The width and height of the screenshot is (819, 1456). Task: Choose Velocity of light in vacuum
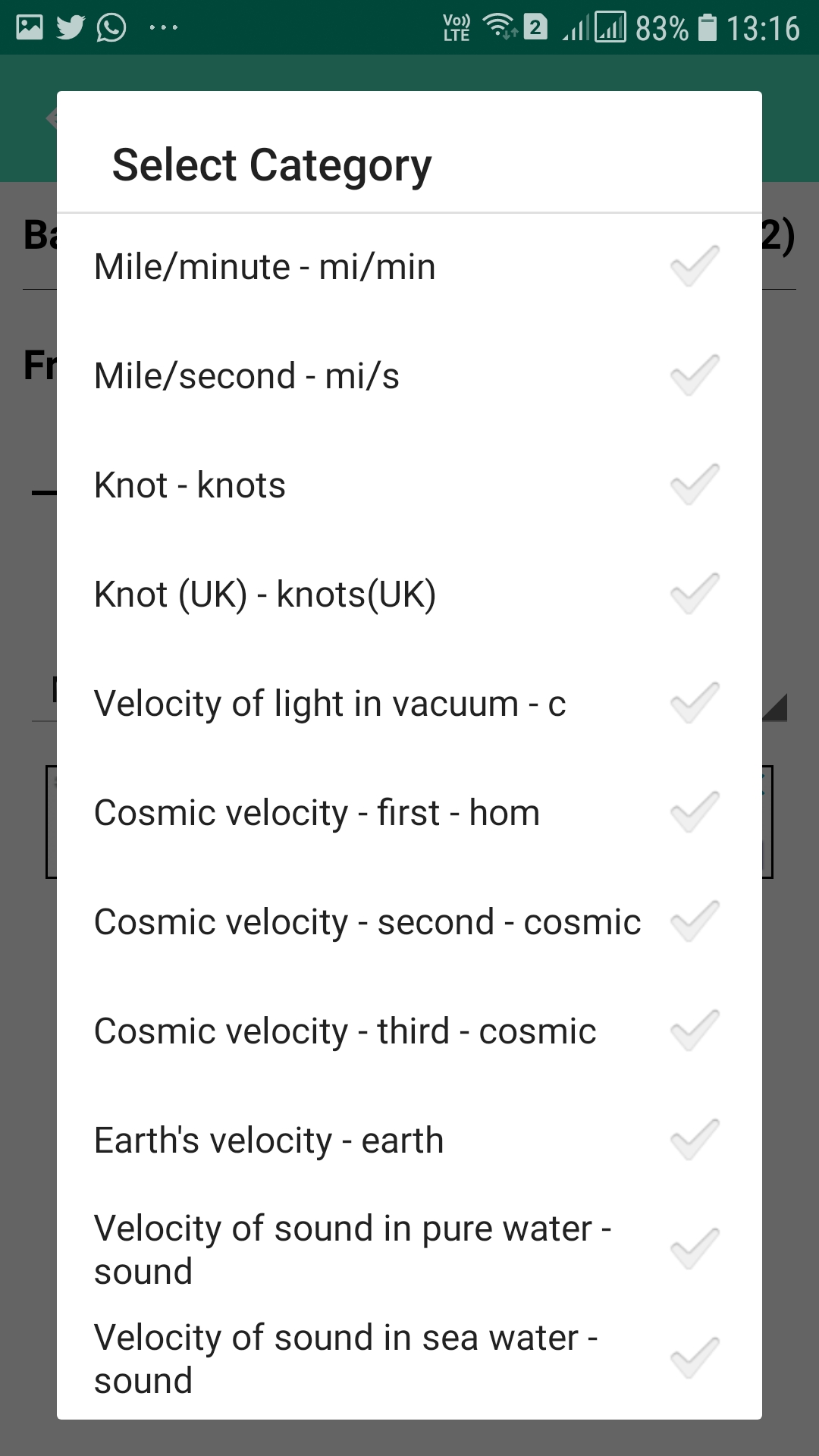pos(409,704)
